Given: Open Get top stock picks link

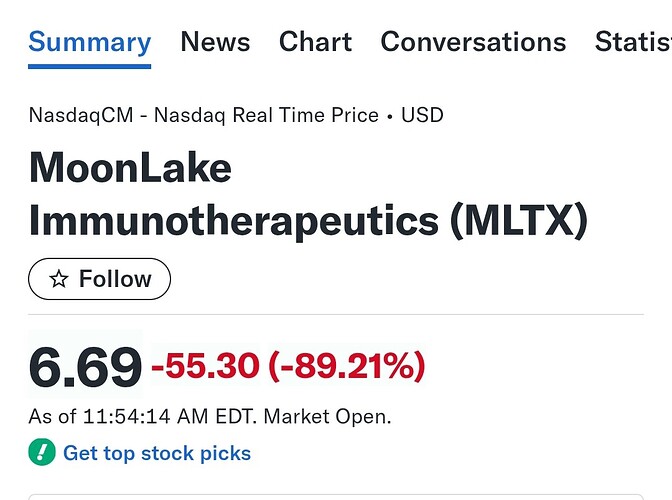Looking at the screenshot, I should 156,453.
